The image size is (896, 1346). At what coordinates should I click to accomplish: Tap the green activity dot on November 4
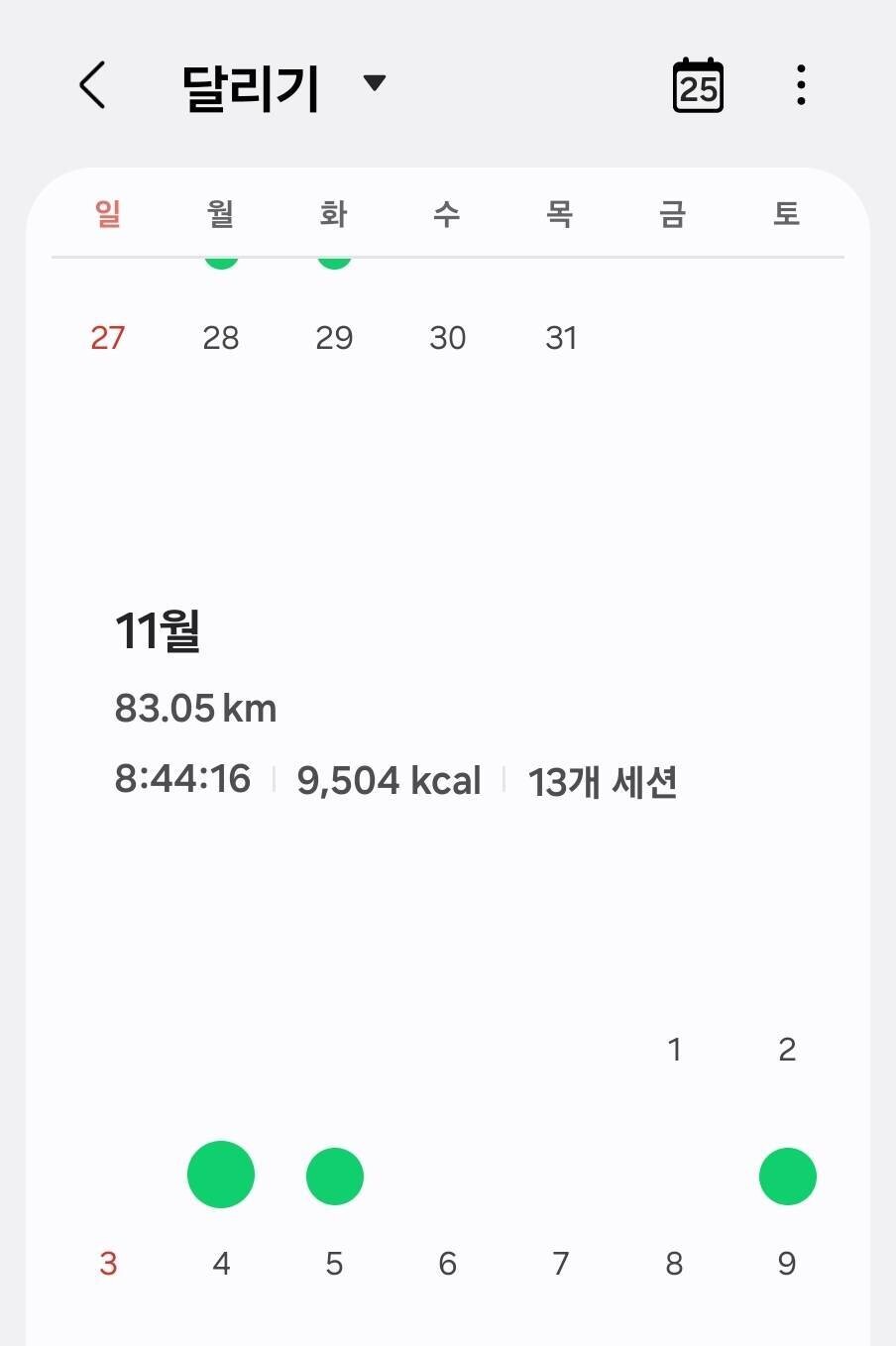pyautogui.click(x=220, y=1174)
